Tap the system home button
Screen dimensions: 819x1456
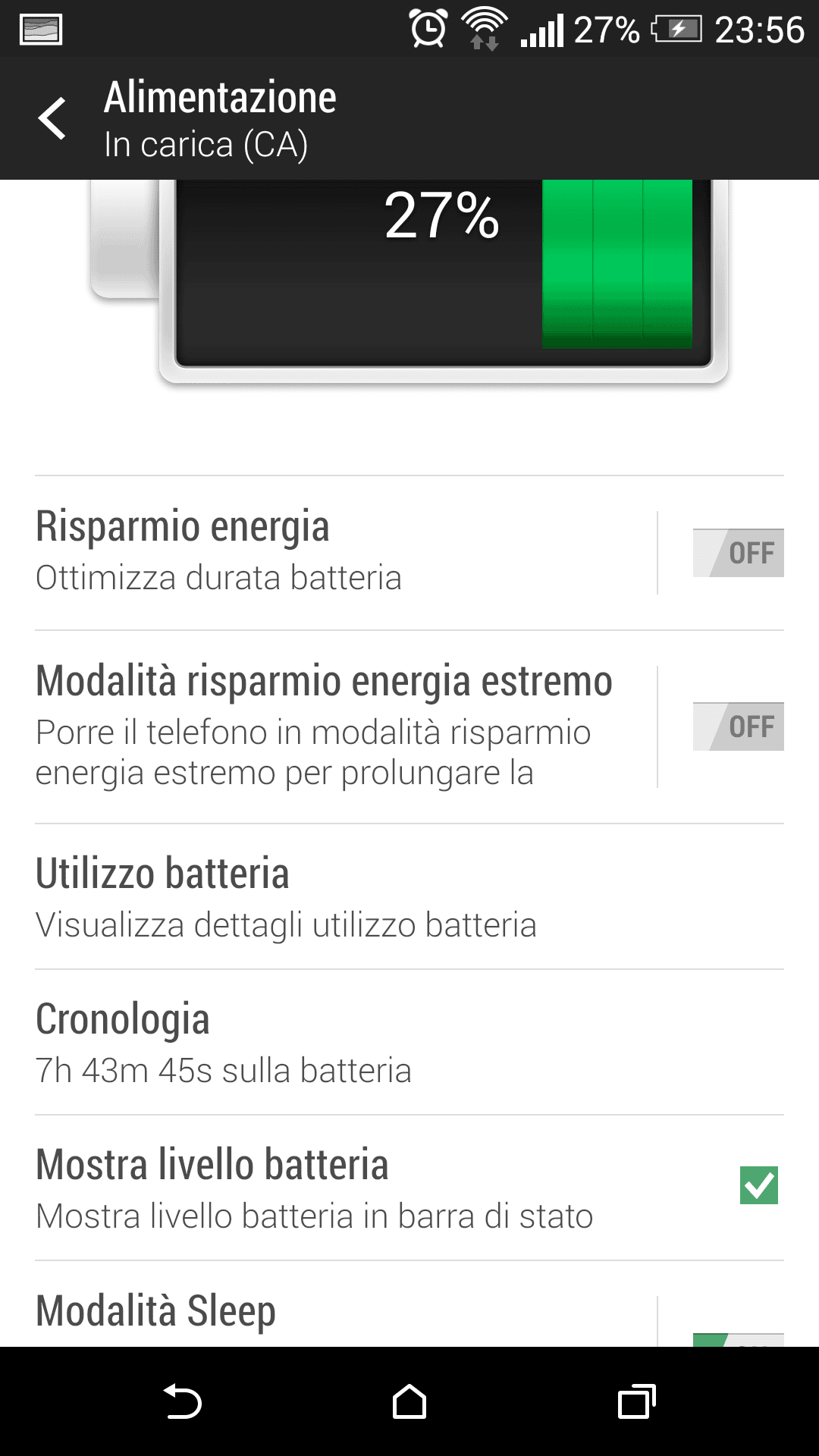tap(409, 1402)
